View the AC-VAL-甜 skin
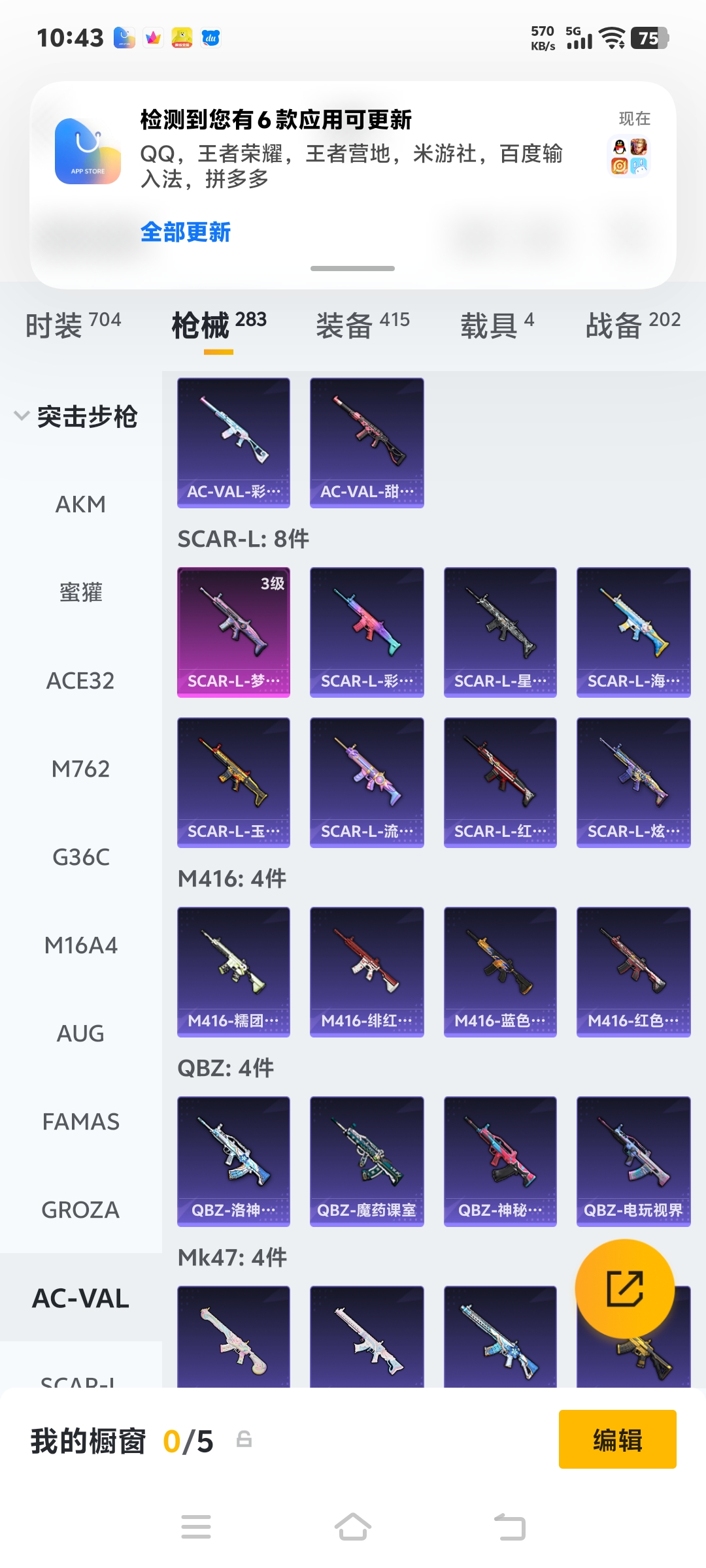 (367, 442)
